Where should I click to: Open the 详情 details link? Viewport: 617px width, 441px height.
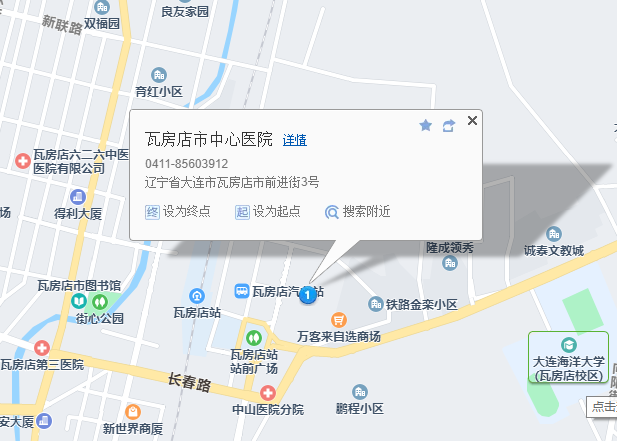click(294, 140)
